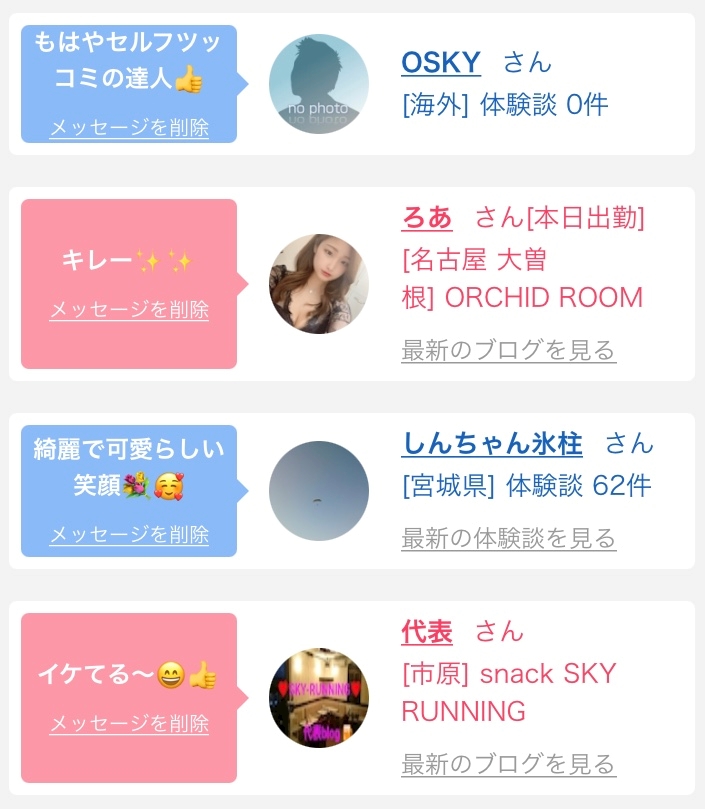Tap OSKY's no-photo avatar

pyautogui.click(x=319, y=84)
